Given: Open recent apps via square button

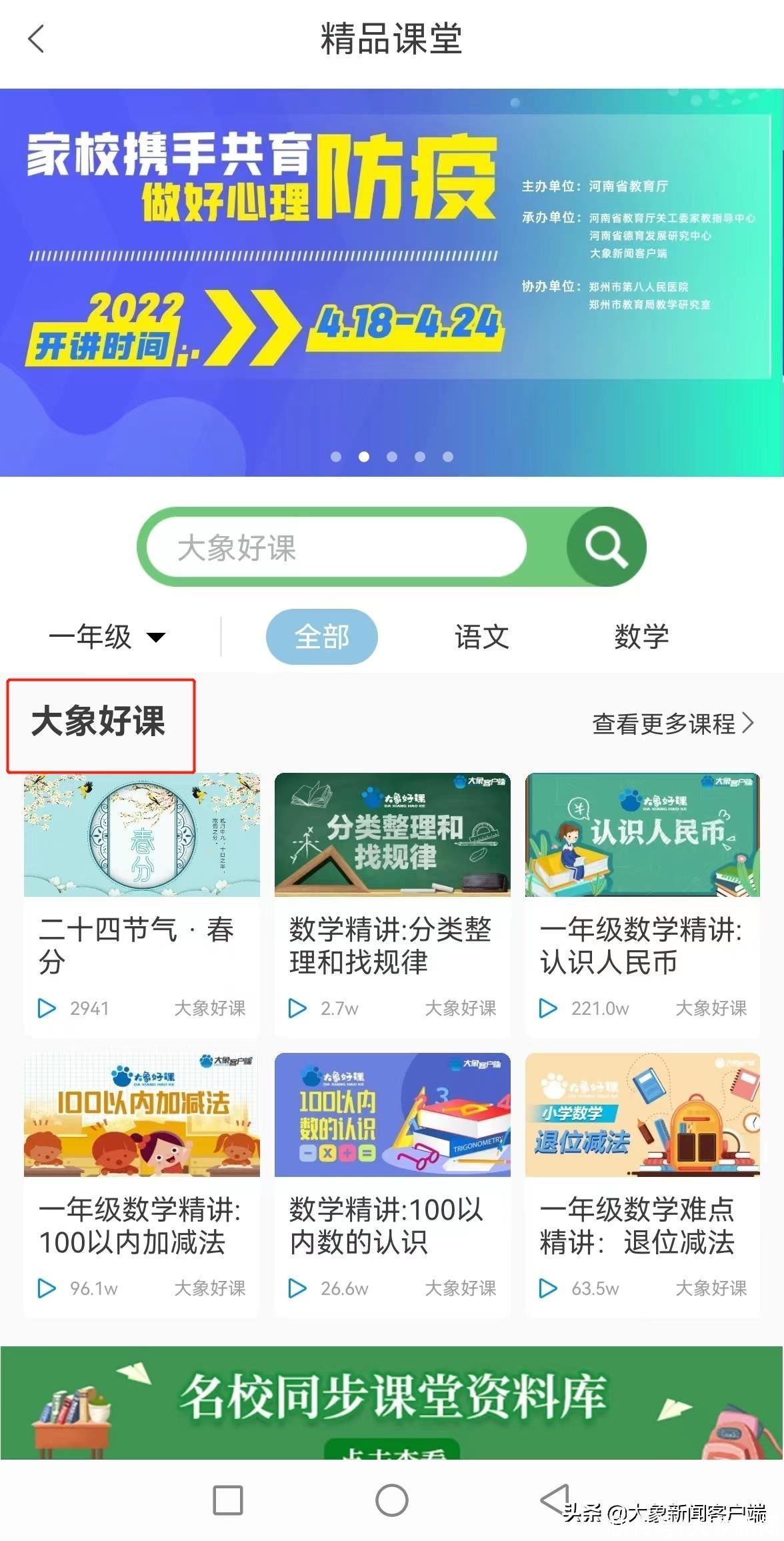Looking at the screenshot, I should (227, 1500).
